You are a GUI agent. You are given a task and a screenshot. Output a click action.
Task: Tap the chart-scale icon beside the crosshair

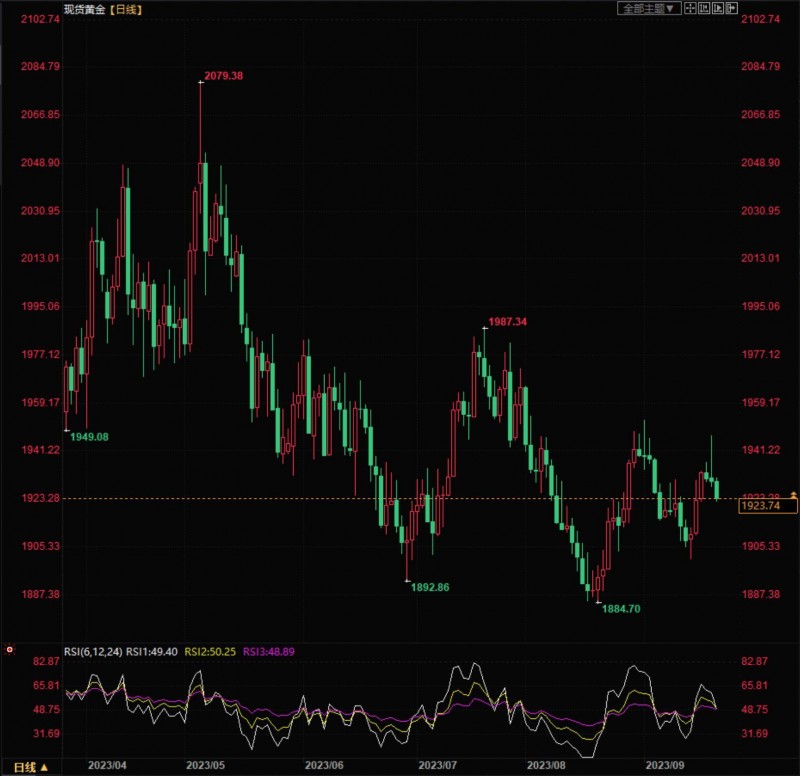click(x=704, y=8)
